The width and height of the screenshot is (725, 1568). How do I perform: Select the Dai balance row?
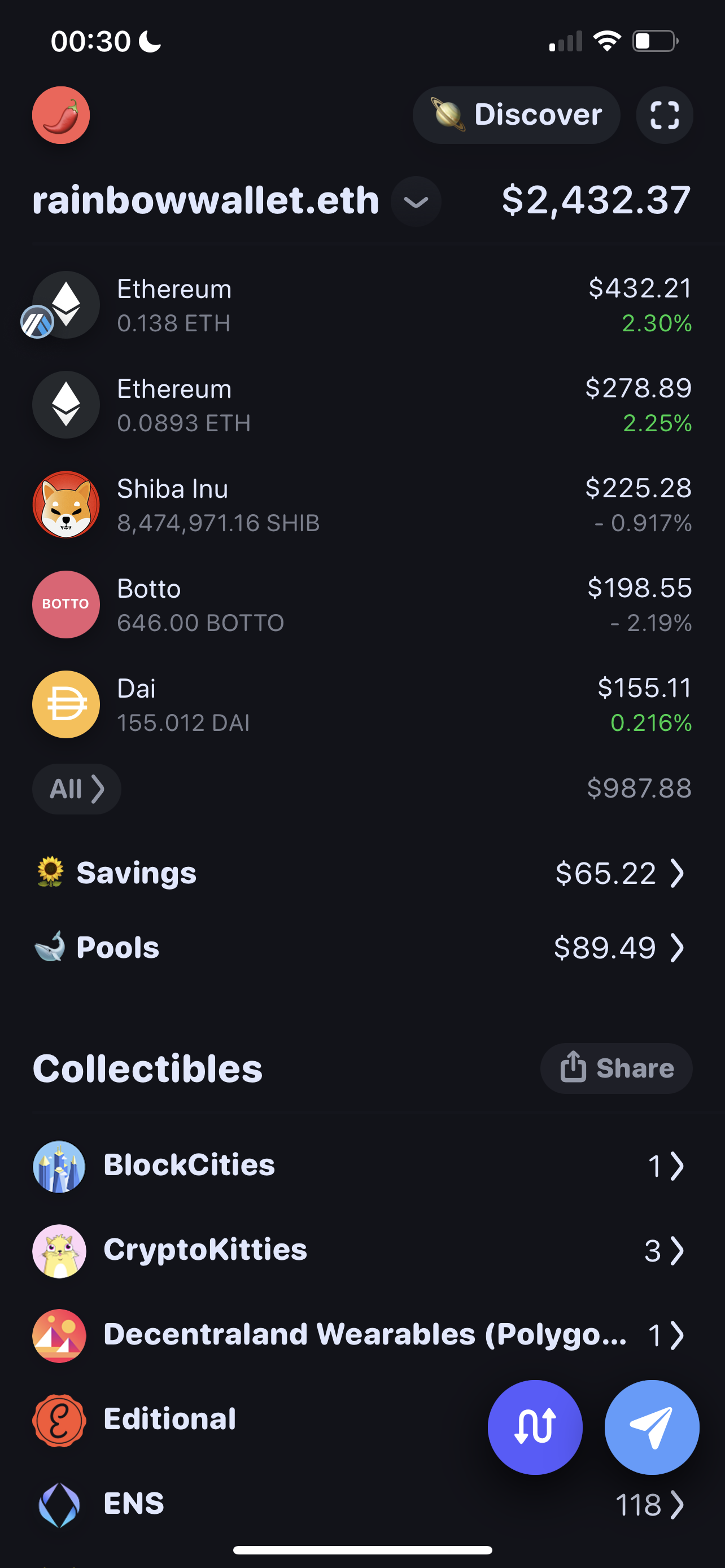click(x=361, y=704)
